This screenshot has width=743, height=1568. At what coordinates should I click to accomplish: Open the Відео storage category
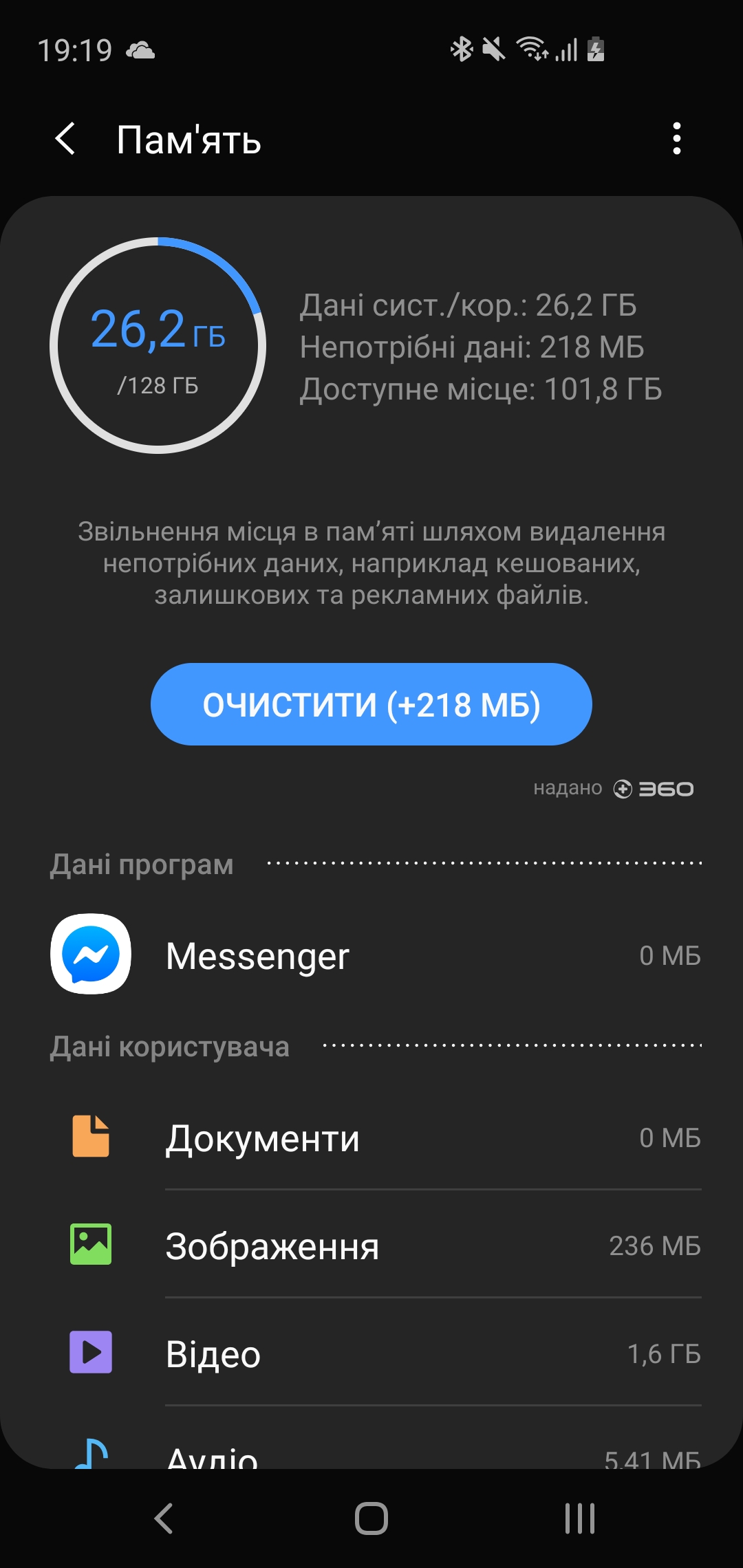(x=371, y=1353)
